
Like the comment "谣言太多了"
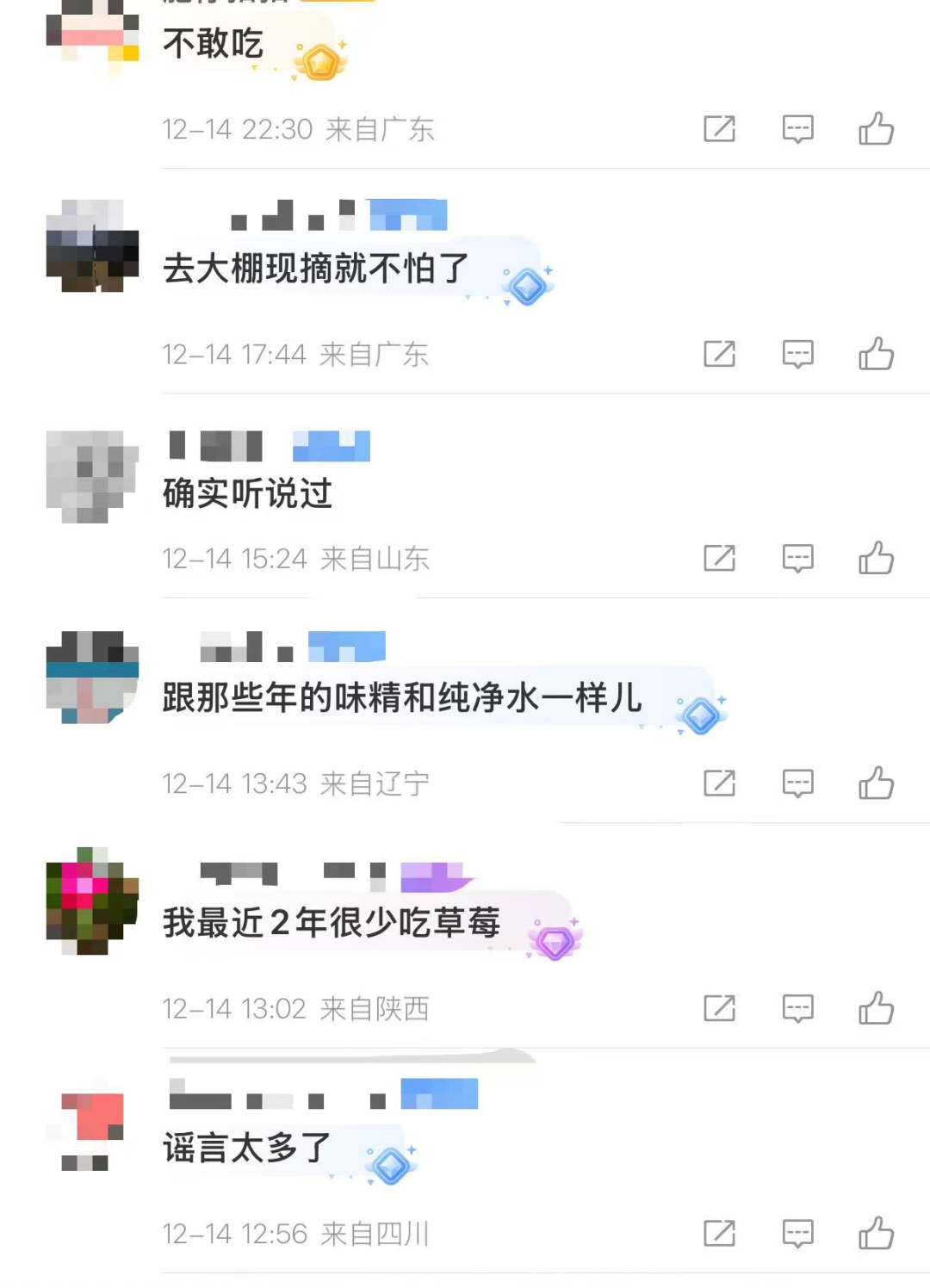876,1233
